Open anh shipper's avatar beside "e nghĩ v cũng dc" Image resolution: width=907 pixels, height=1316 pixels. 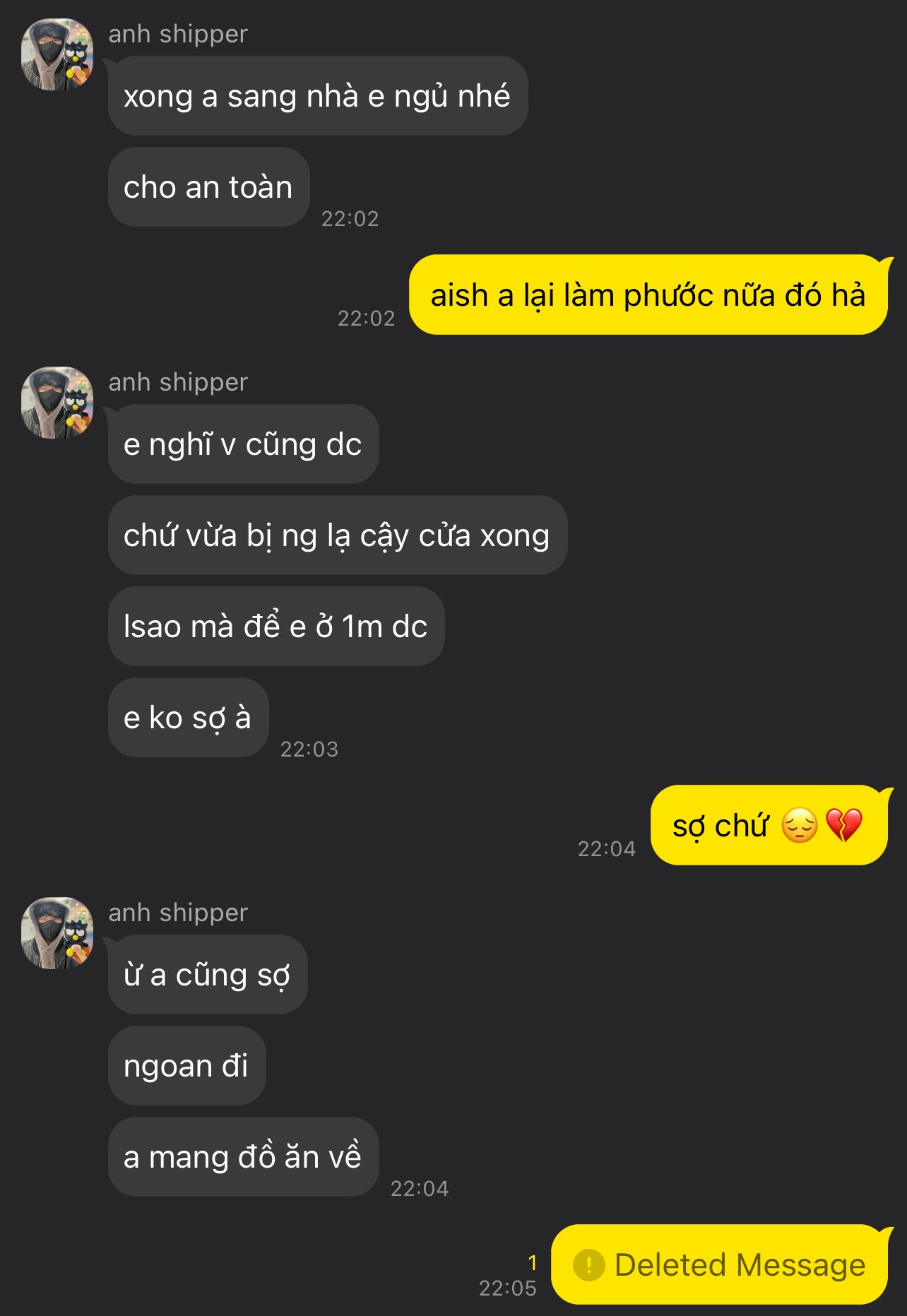coord(57,403)
